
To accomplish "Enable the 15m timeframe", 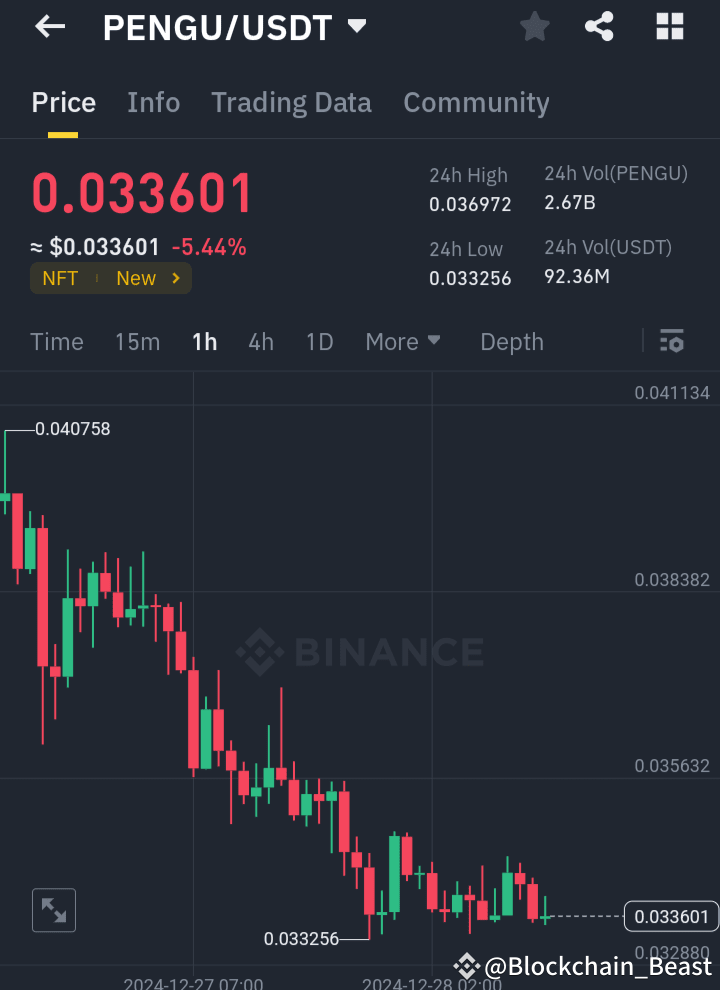I will (137, 341).
